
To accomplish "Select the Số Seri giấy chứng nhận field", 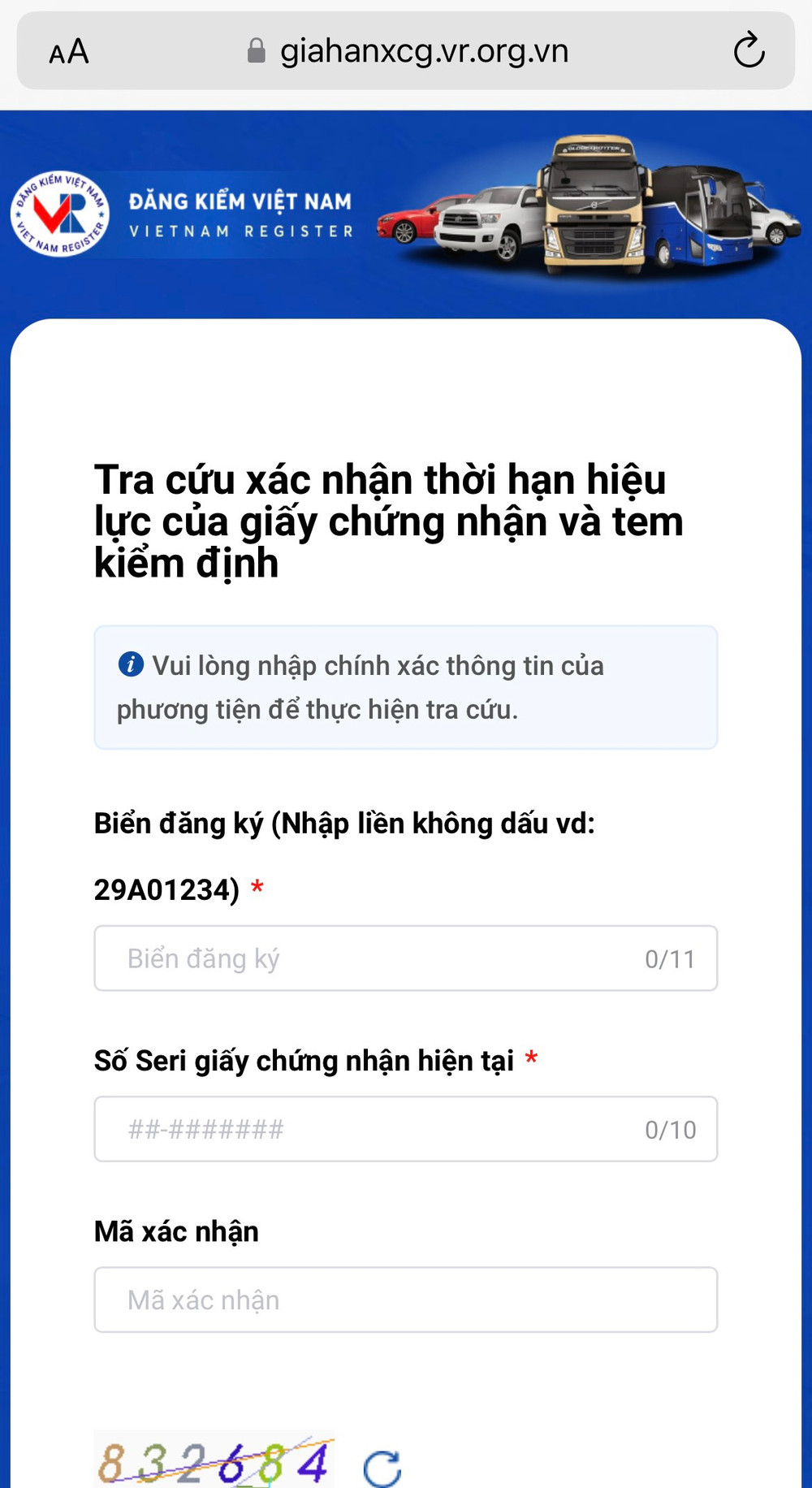I will 382,1129.
